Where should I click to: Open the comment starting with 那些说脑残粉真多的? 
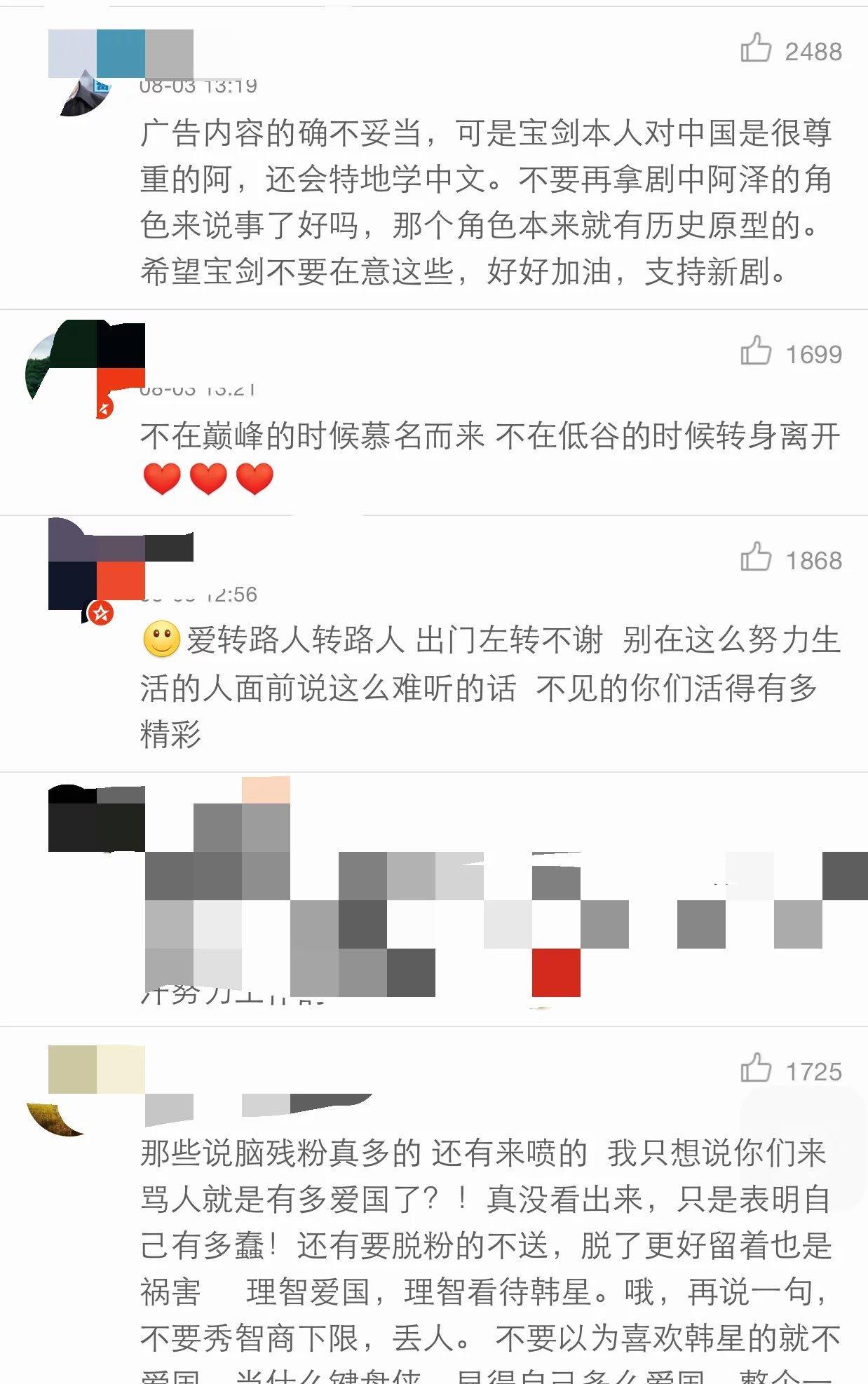coord(485,1245)
